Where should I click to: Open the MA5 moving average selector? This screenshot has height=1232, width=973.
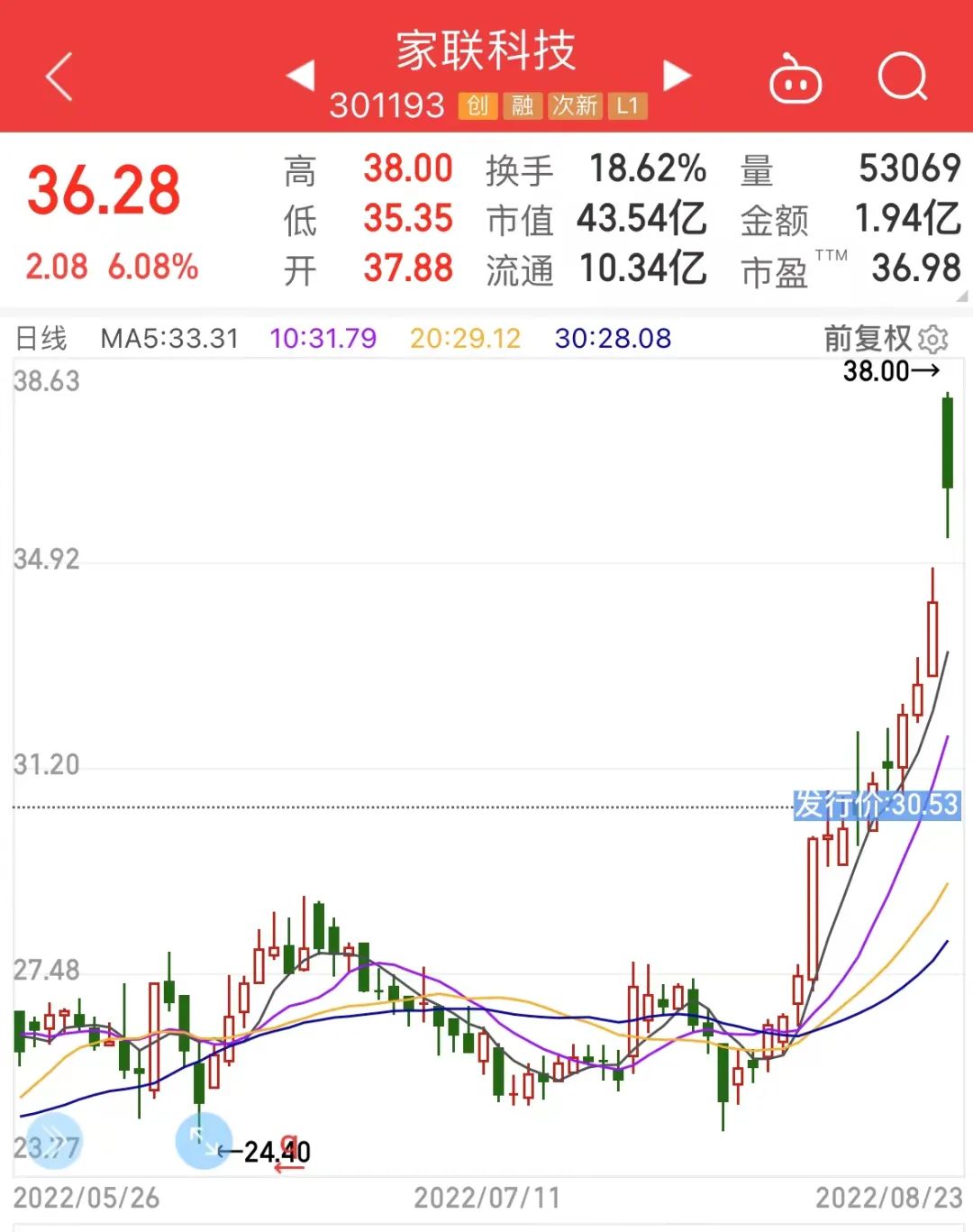tap(168, 339)
